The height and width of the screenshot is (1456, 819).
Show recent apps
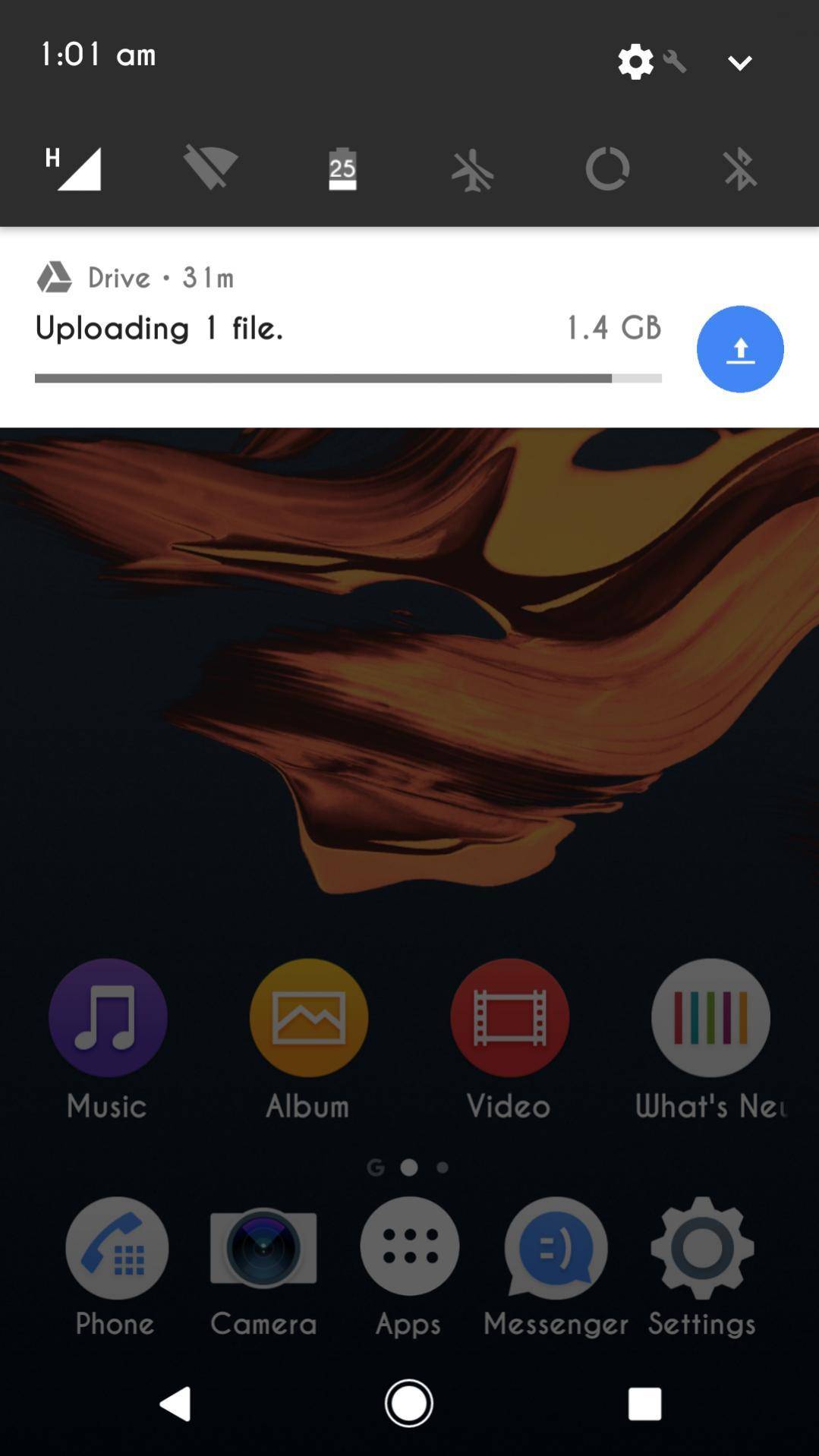[644, 1404]
